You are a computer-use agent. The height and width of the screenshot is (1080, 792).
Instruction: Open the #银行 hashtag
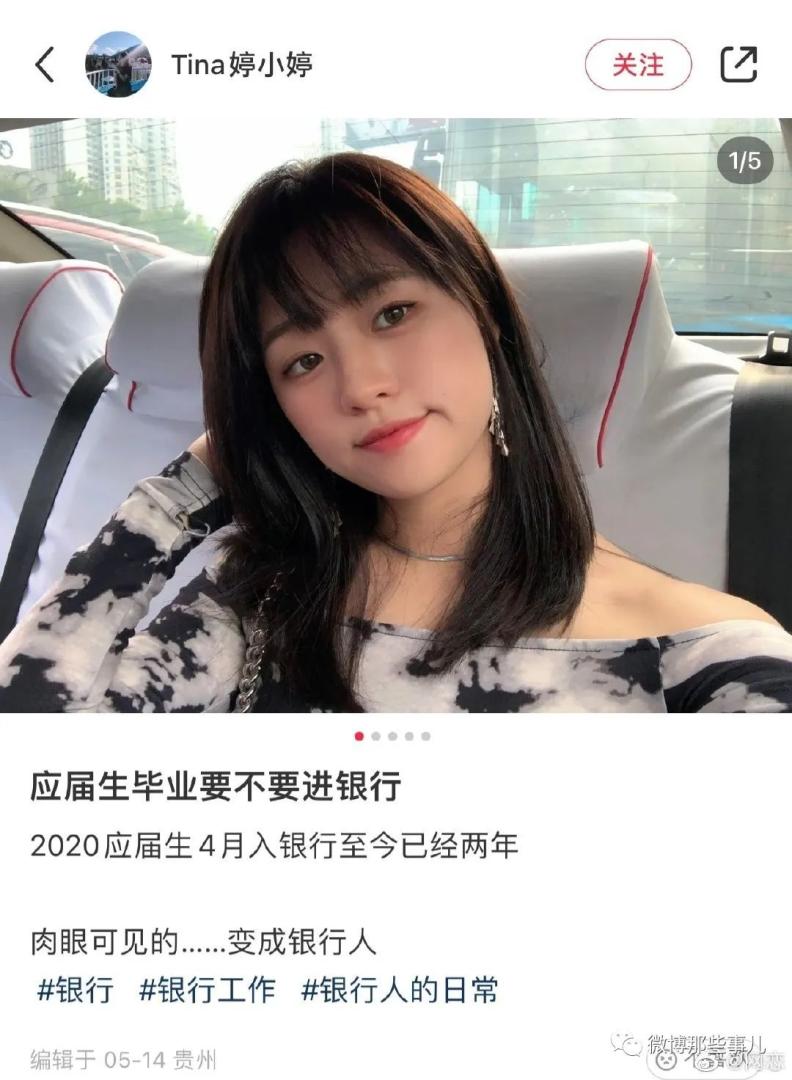(75, 990)
